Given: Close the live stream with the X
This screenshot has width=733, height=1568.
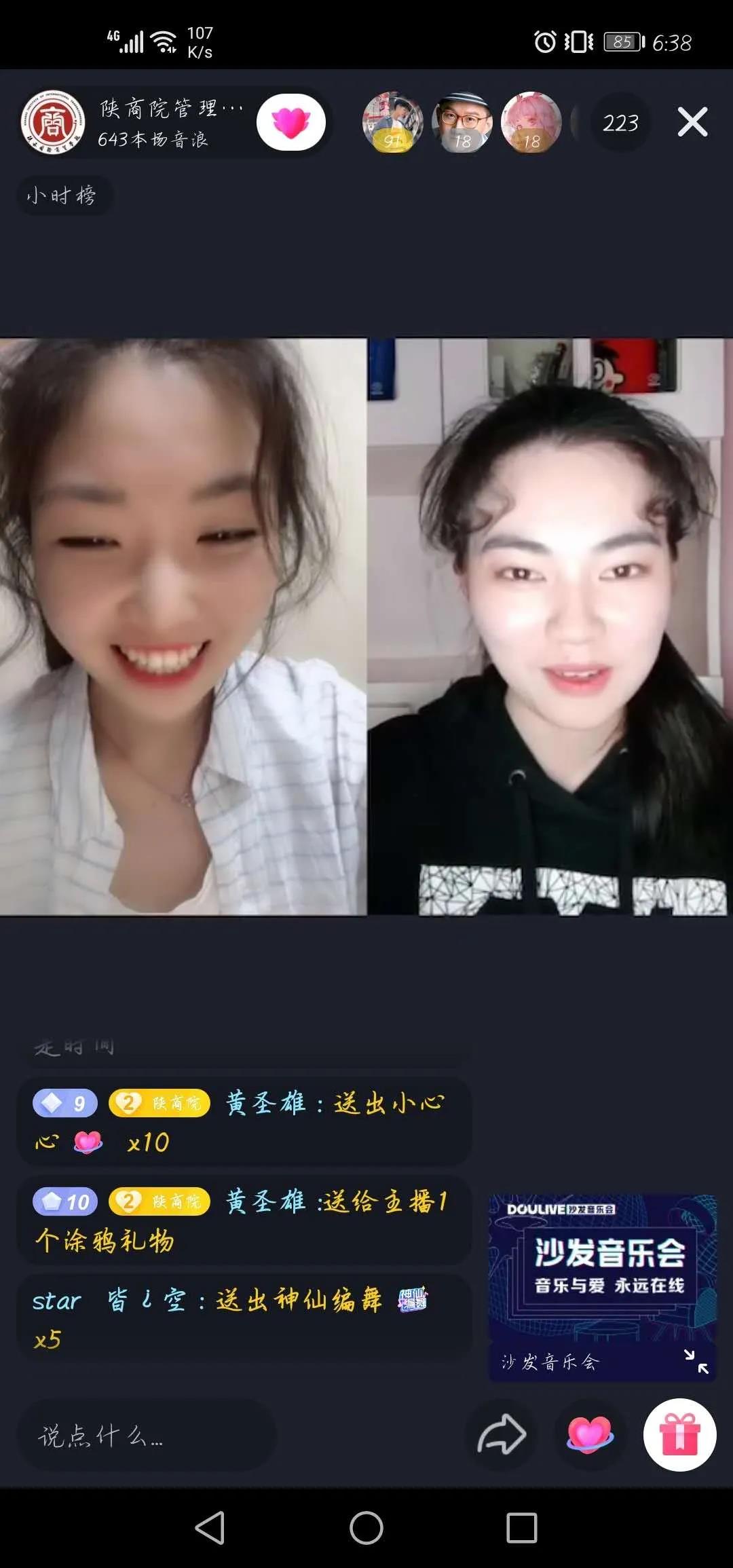Looking at the screenshot, I should [692, 122].
